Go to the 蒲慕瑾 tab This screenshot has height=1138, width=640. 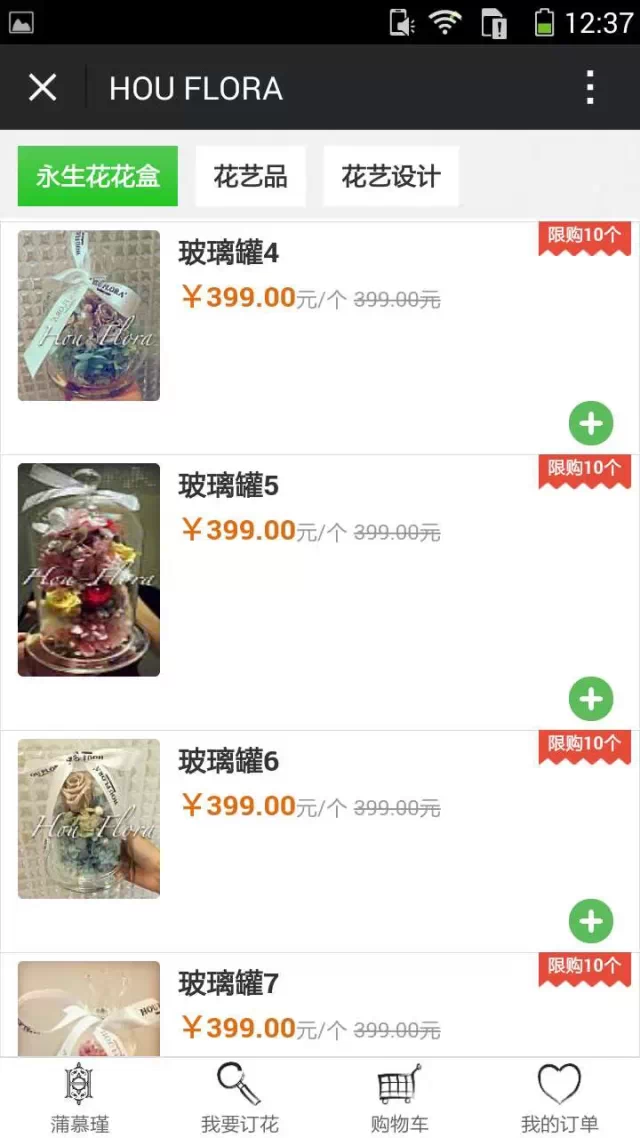pyautogui.click(x=79, y=1098)
